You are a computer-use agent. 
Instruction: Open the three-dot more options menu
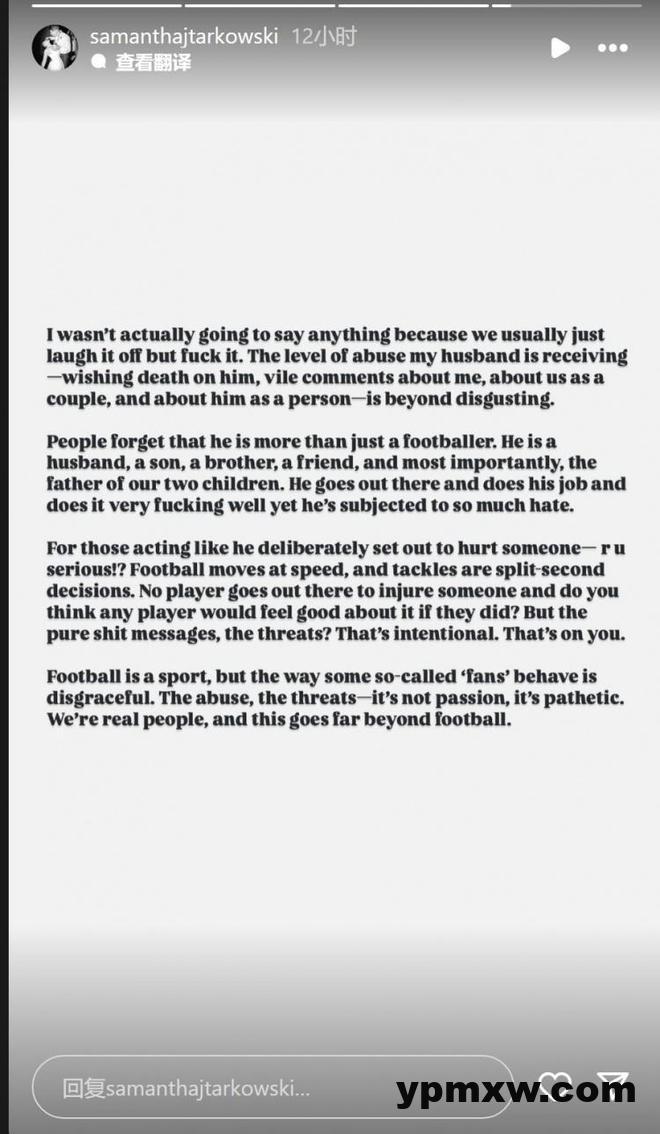click(x=613, y=48)
